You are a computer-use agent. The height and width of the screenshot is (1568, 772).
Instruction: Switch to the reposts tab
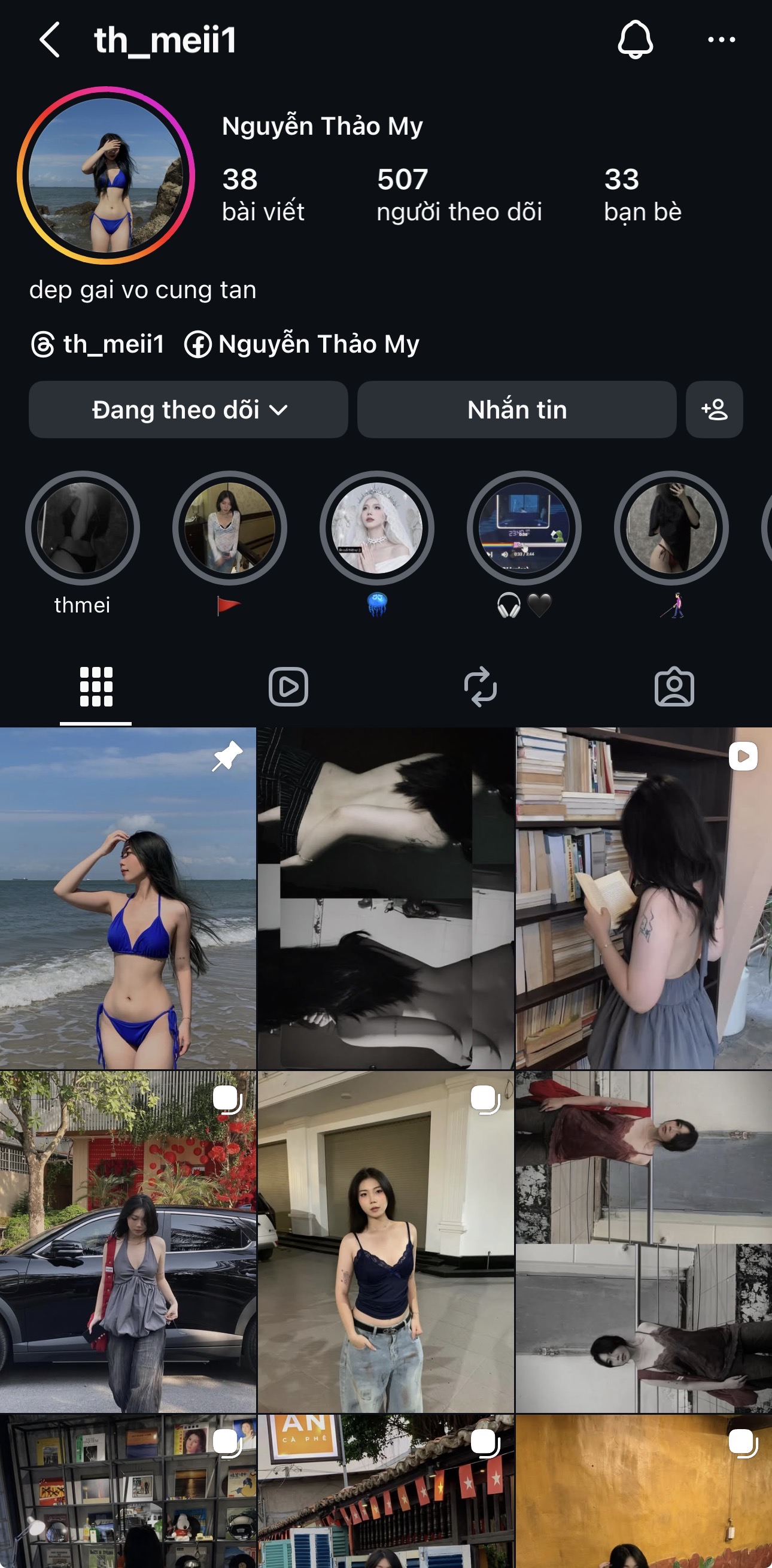coord(481,687)
